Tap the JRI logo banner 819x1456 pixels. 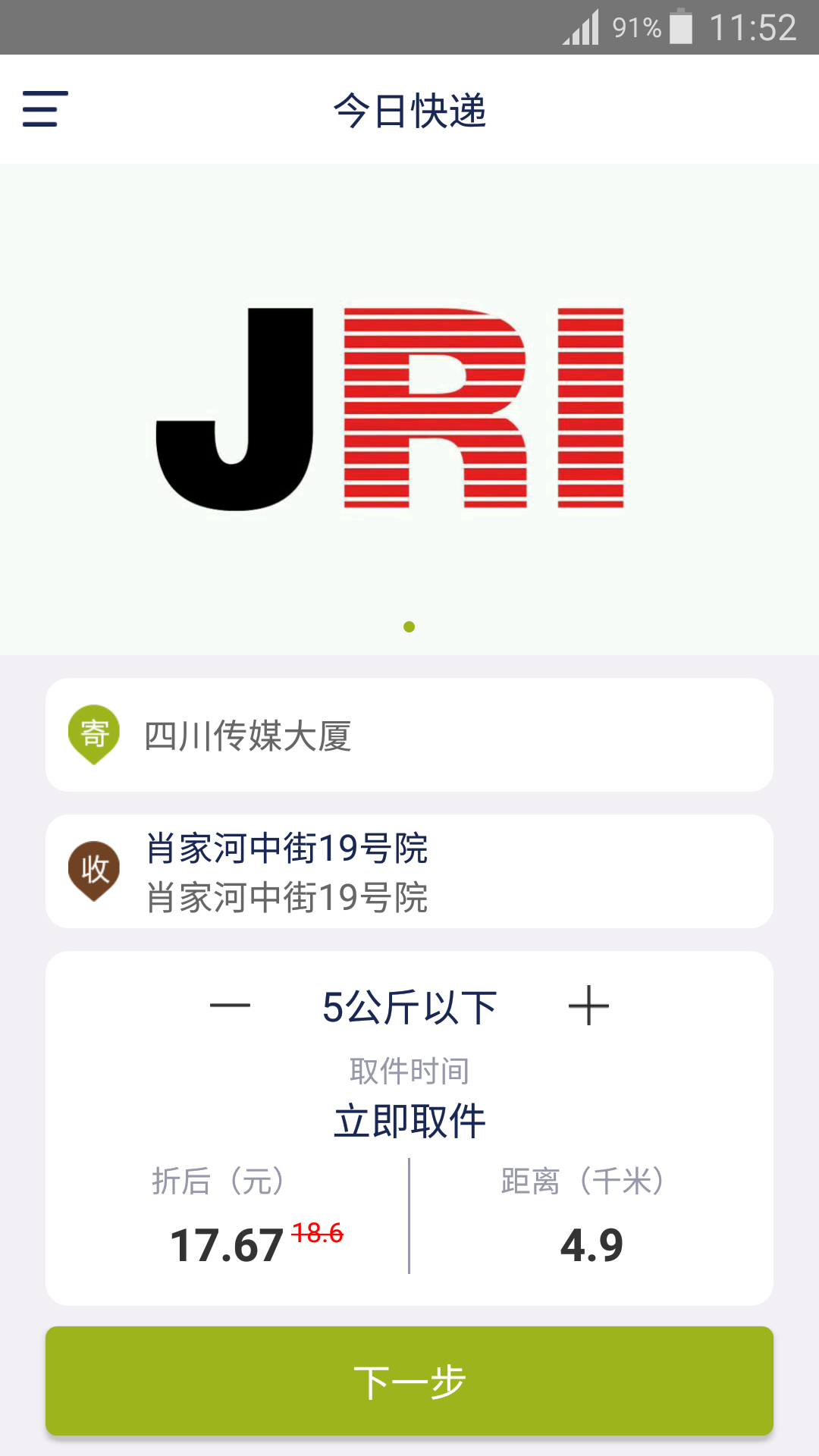pos(409,409)
